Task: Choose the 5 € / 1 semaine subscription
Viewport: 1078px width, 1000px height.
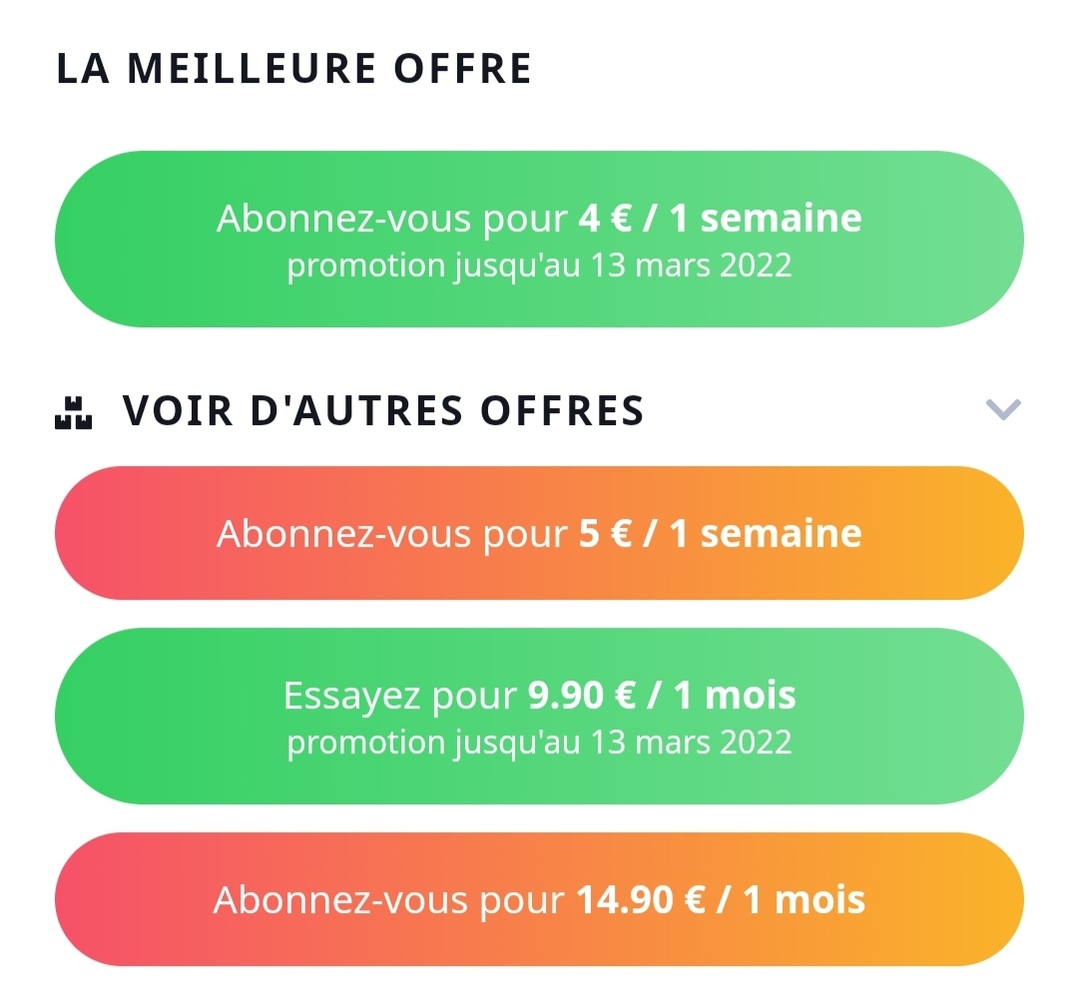Action: coord(539,533)
